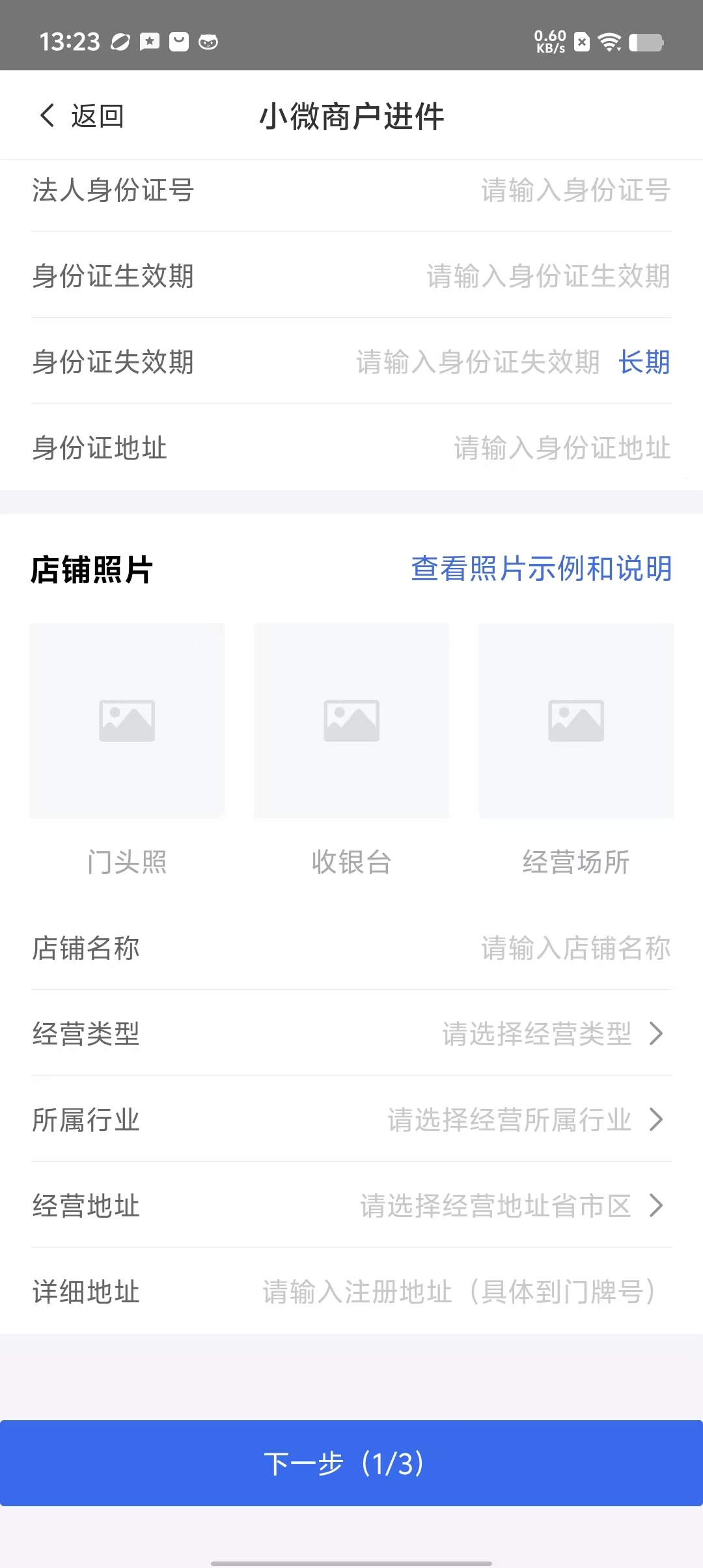Tap the 身份证地址 input field
This screenshot has width=703, height=1568.
[x=562, y=448]
